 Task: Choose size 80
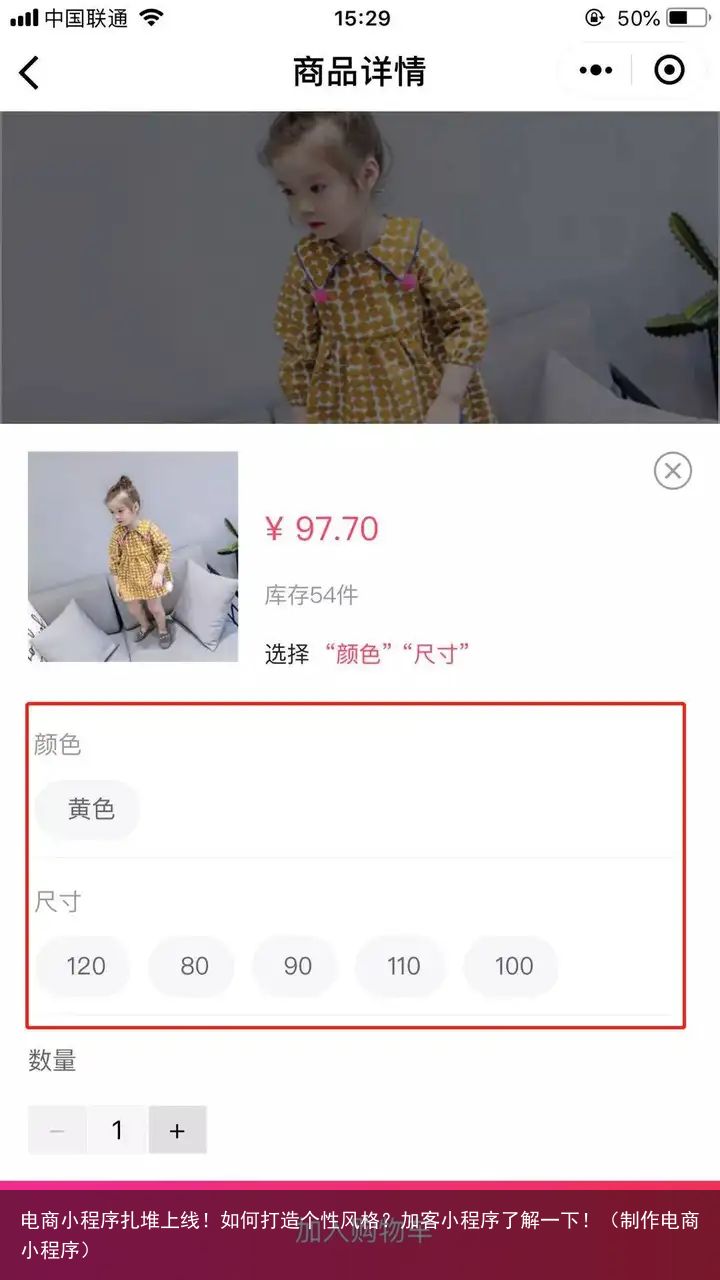[x=194, y=966]
